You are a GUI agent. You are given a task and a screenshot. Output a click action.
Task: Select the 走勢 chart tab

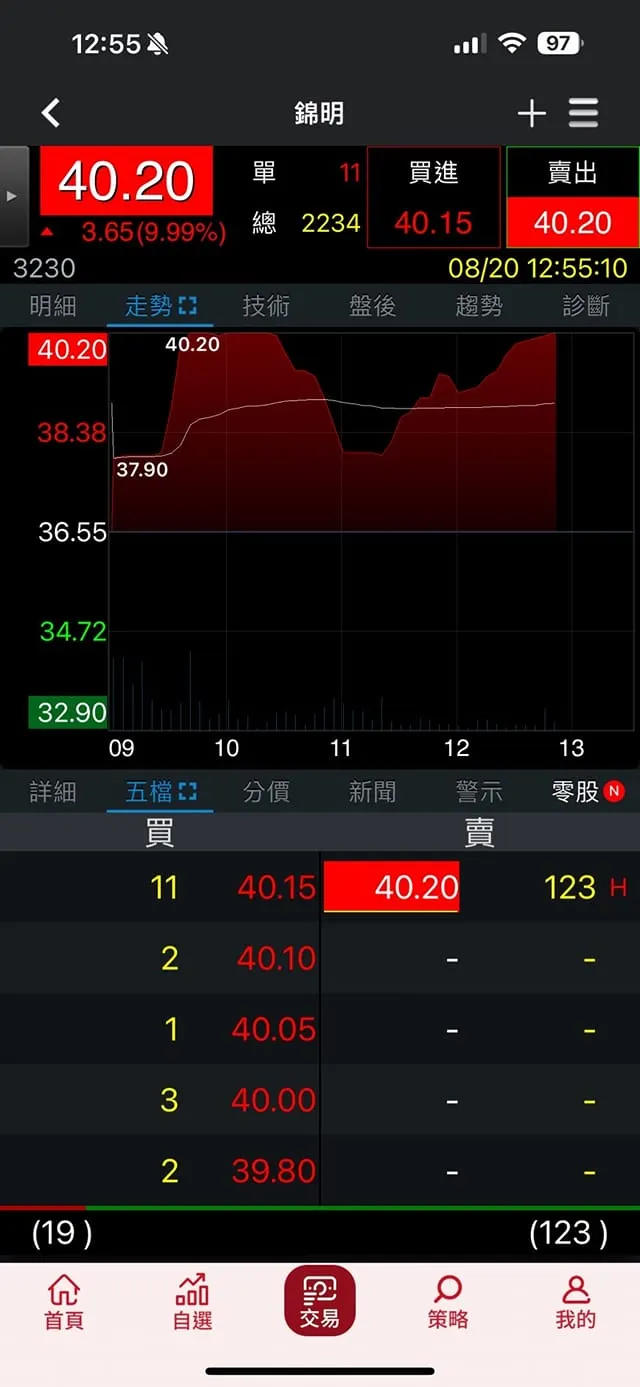coord(160,306)
